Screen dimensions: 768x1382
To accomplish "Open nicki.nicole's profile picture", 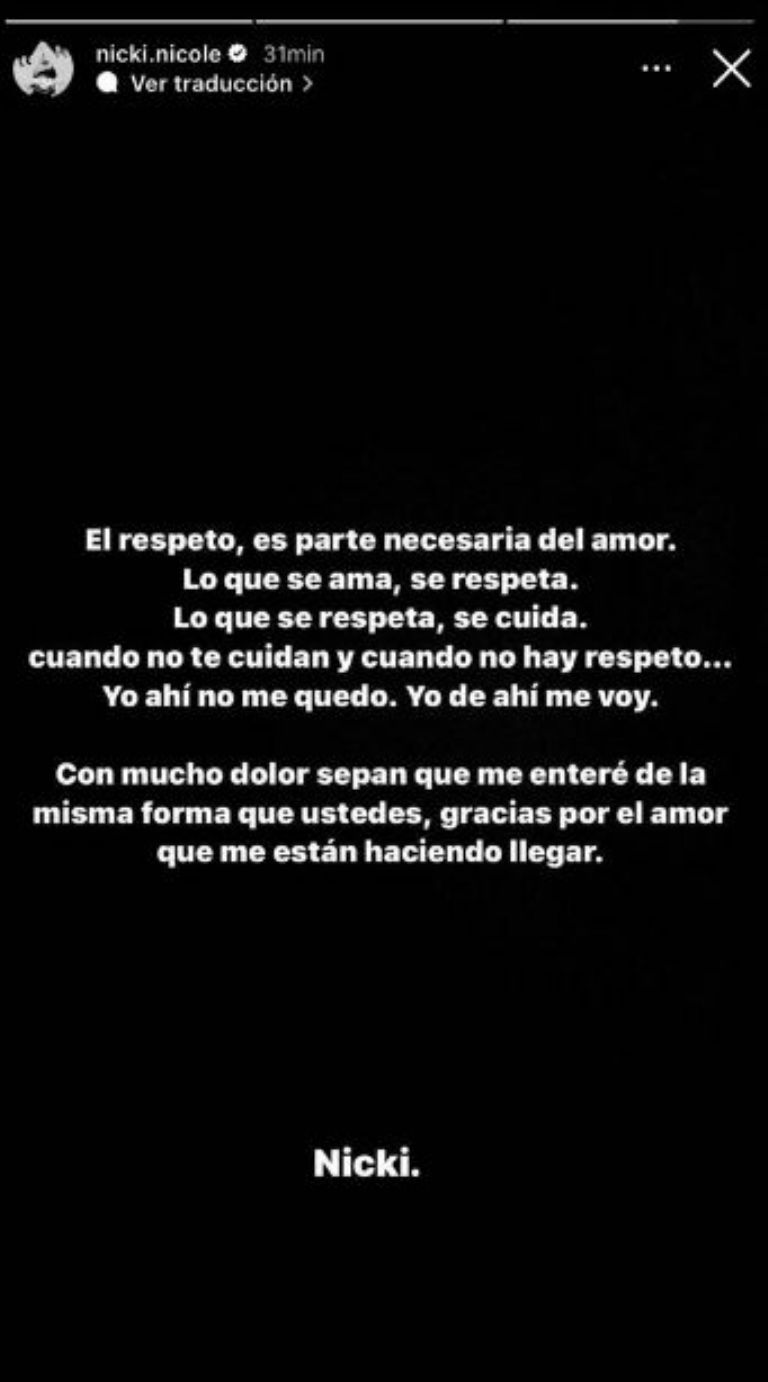I will coord(43,69).
